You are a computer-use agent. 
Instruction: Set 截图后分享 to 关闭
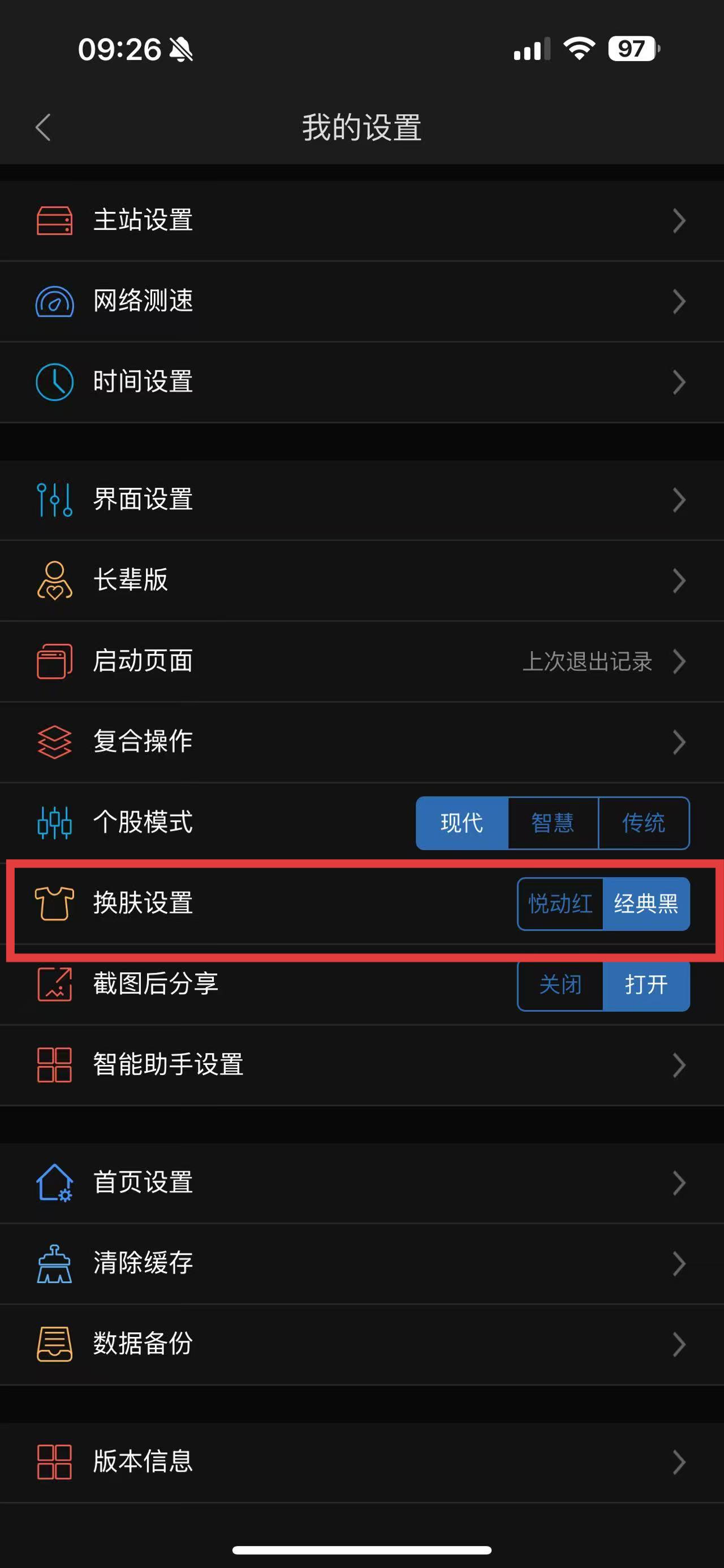click(560, 984)
